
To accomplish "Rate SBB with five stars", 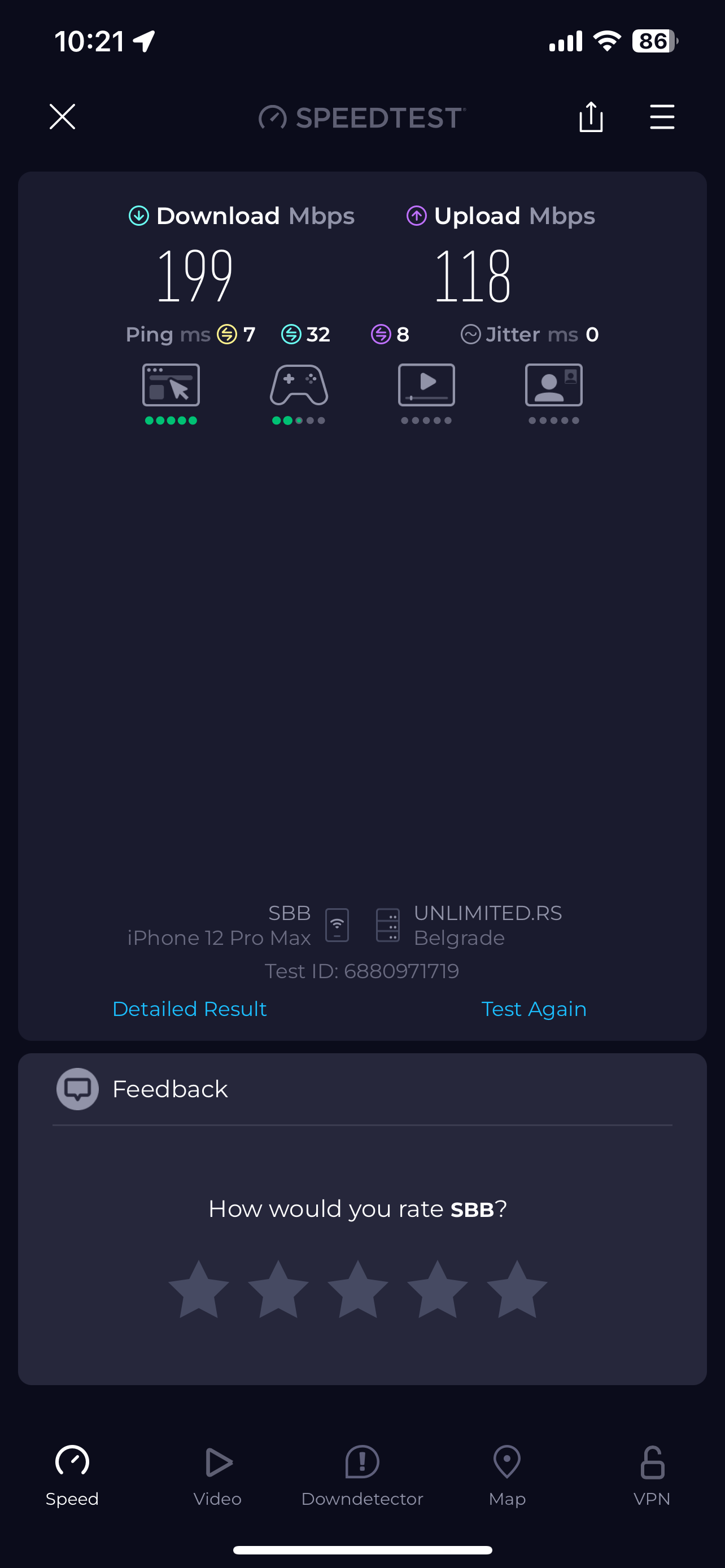I will (517, 1290).
